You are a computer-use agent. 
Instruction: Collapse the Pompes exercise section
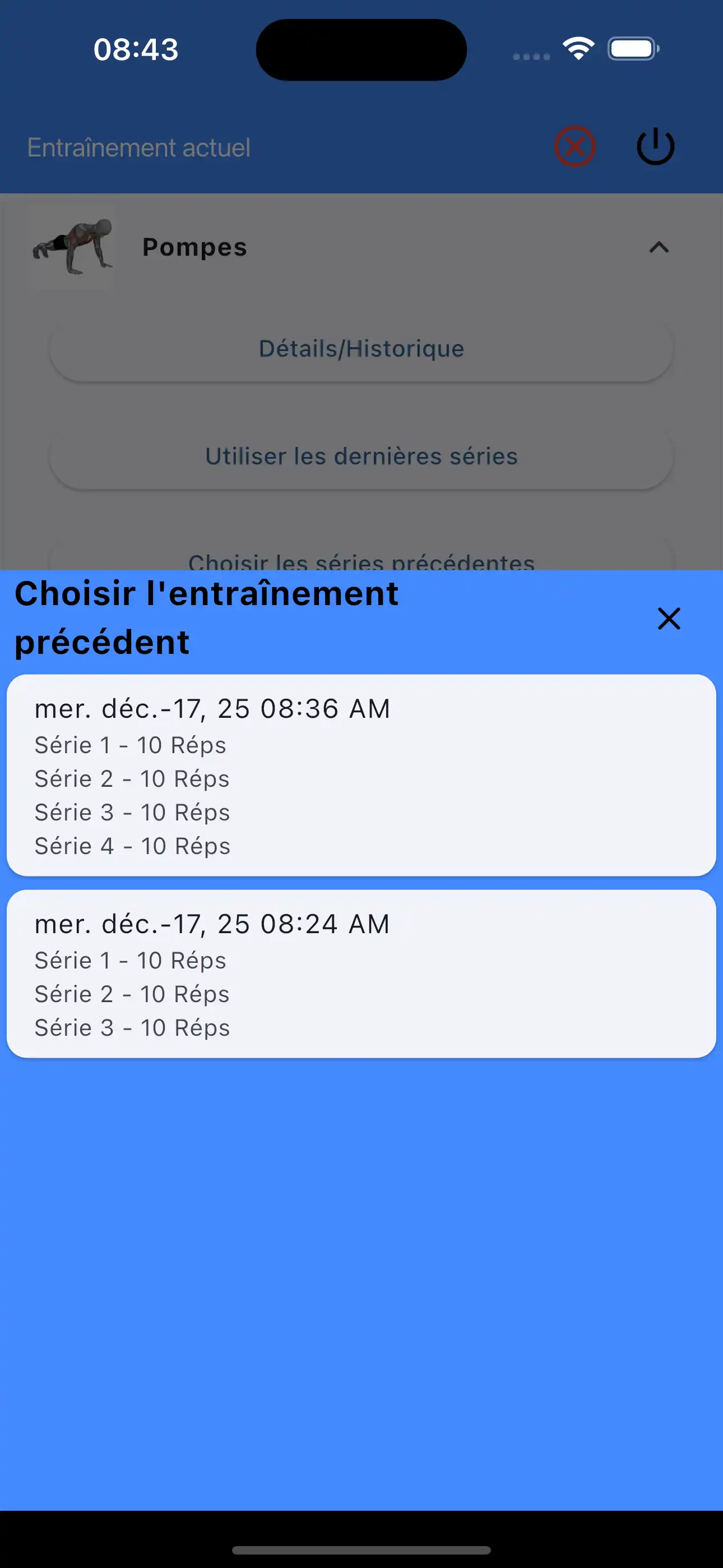point(659,248)
